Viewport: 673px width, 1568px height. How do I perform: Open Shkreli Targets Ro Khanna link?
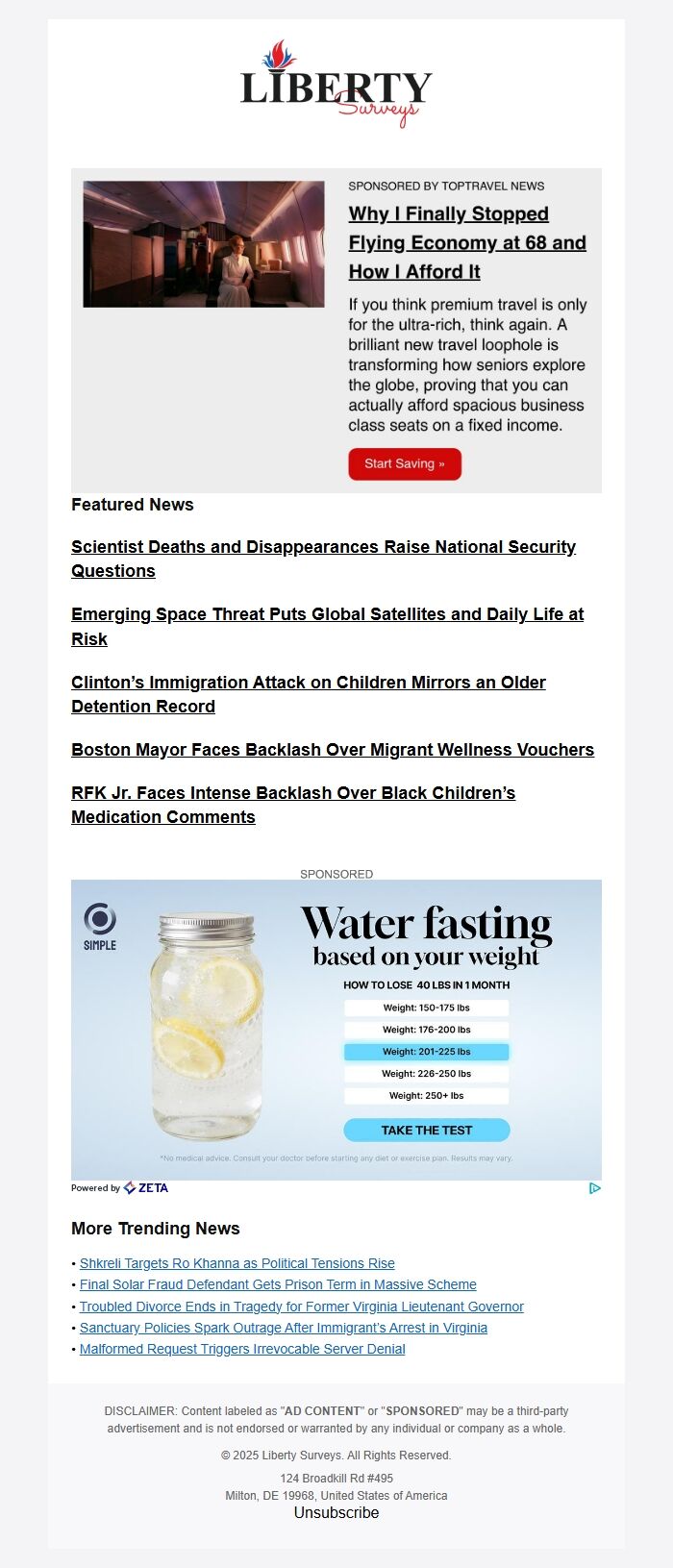(x=237, y=1263)
